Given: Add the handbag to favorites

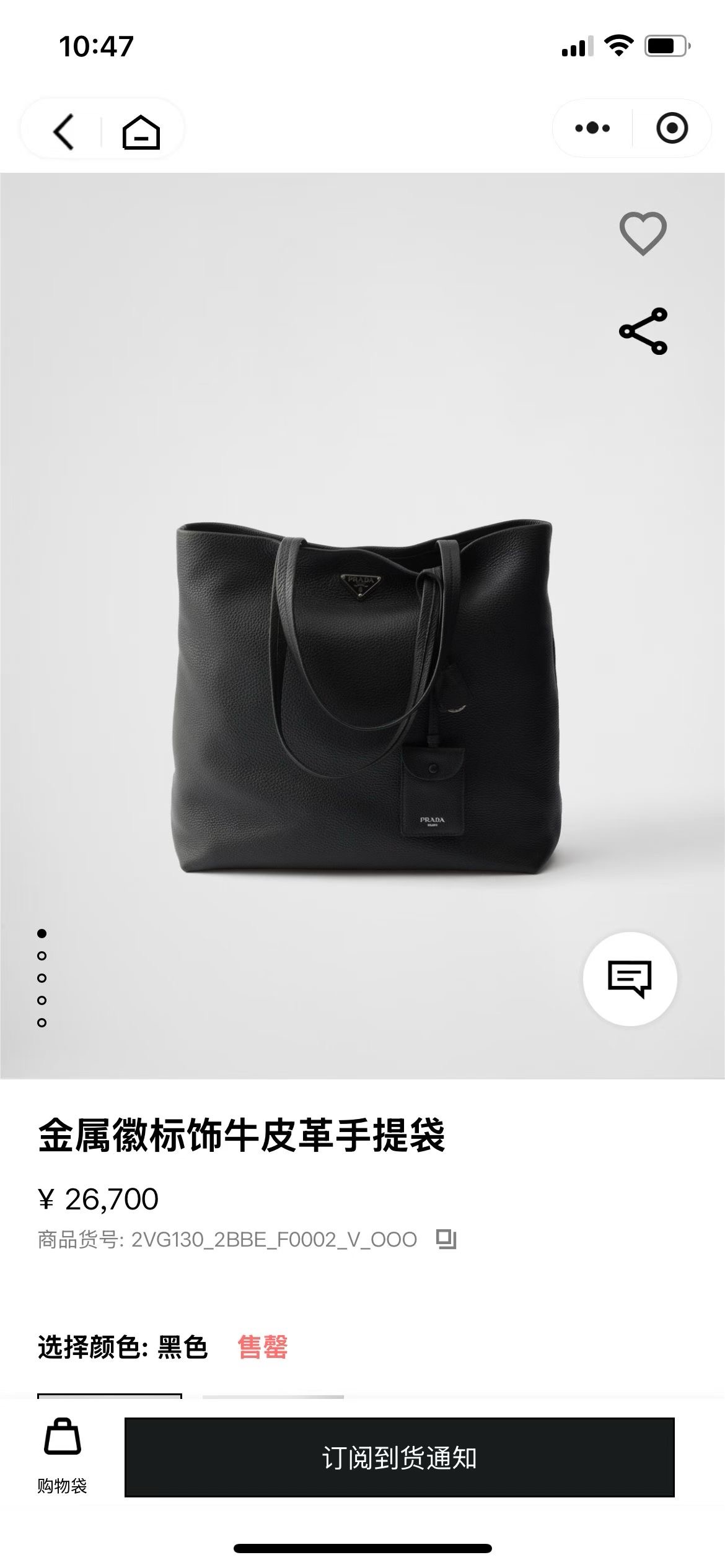Looking at the screenshot, I should (643, 233).
